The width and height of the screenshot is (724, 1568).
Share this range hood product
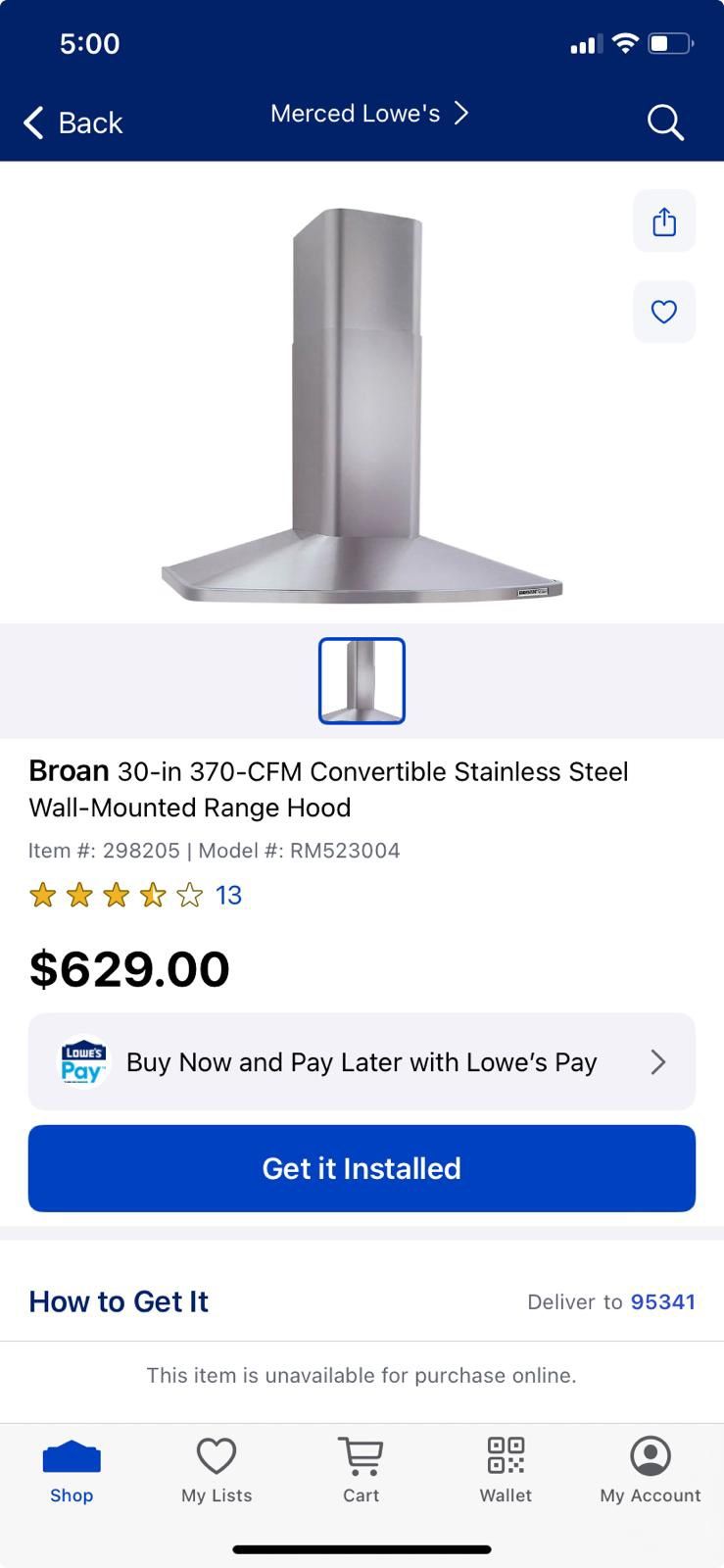[664, 221]
